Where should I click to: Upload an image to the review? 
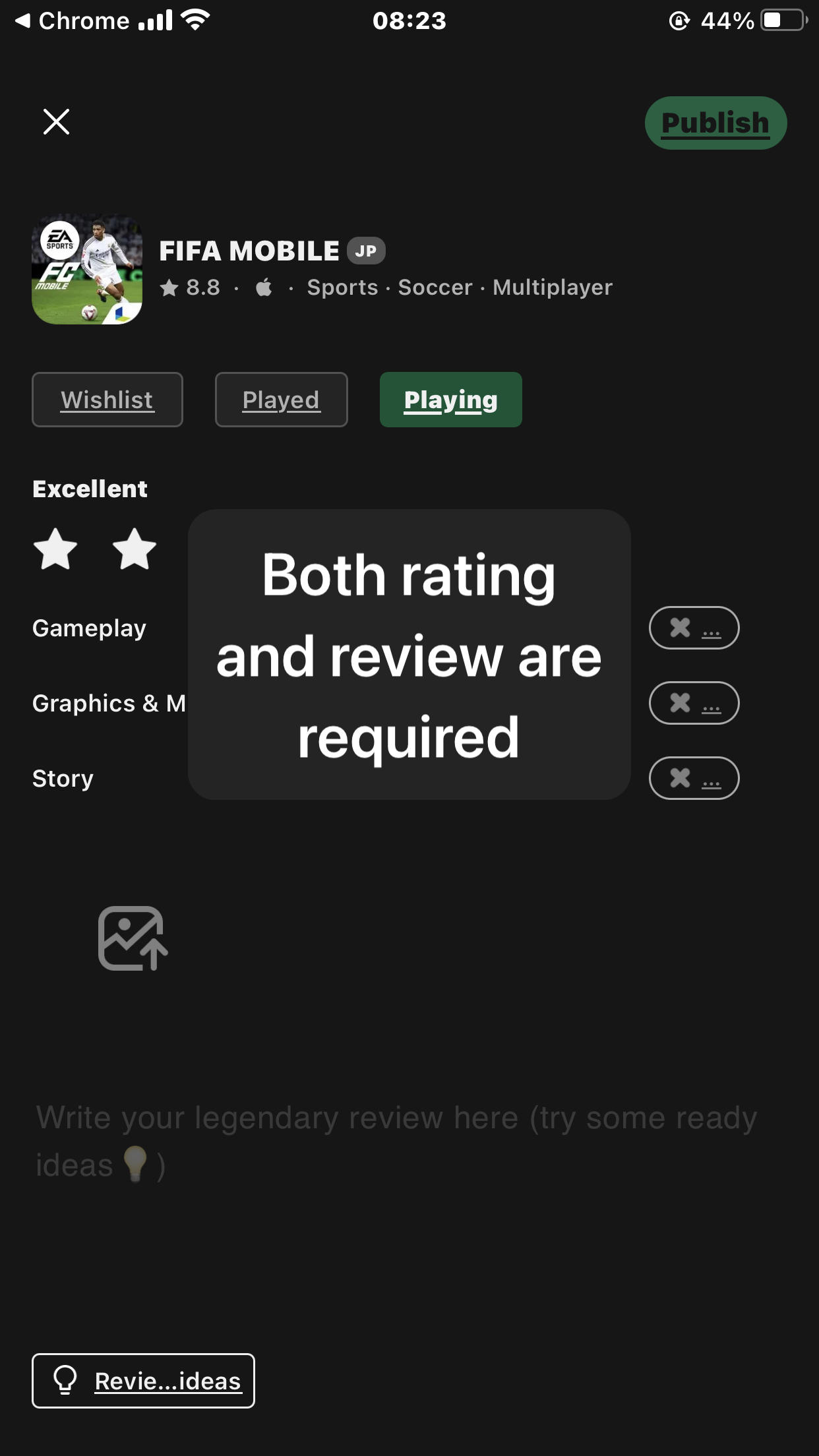pyautogui.click(x=133, y=938)
